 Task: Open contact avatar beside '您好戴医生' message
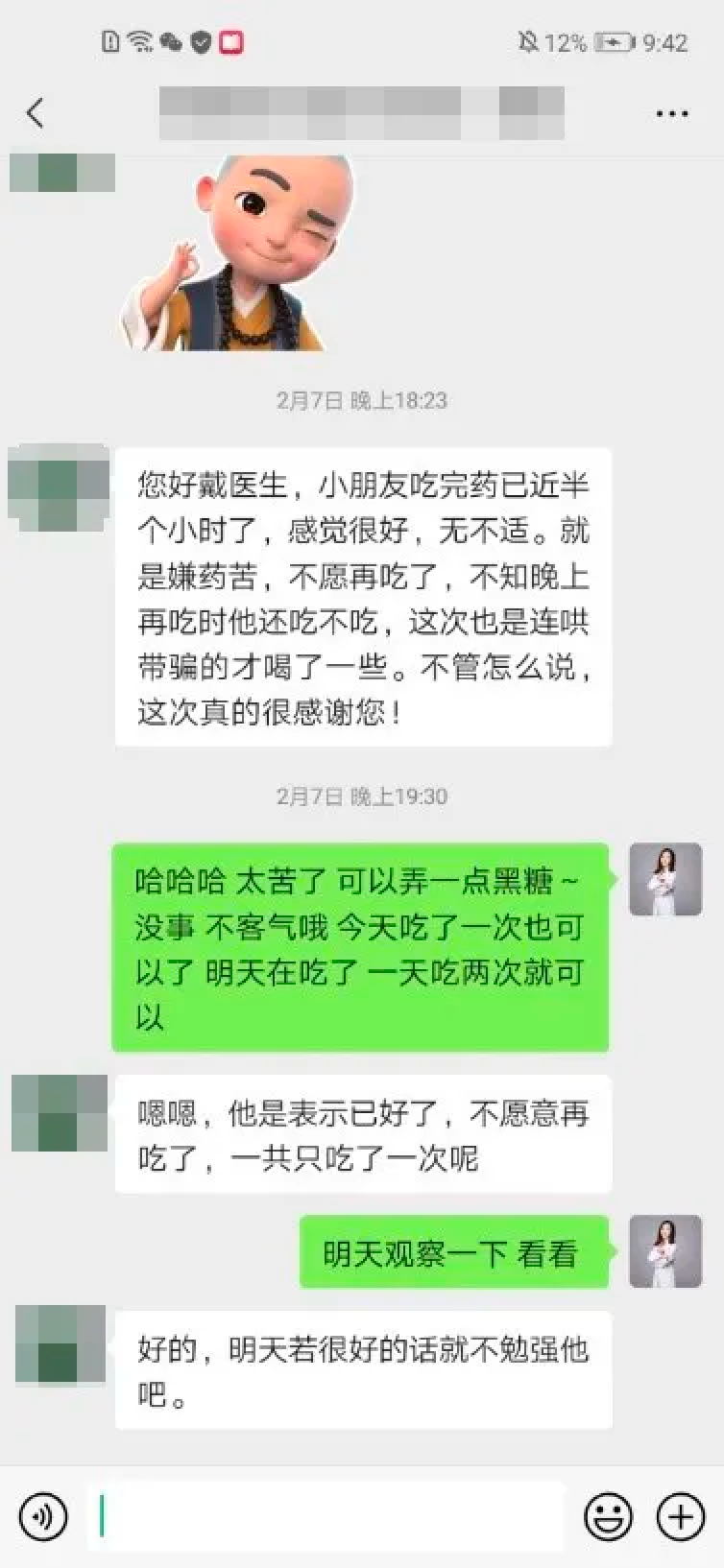(59, 486)
